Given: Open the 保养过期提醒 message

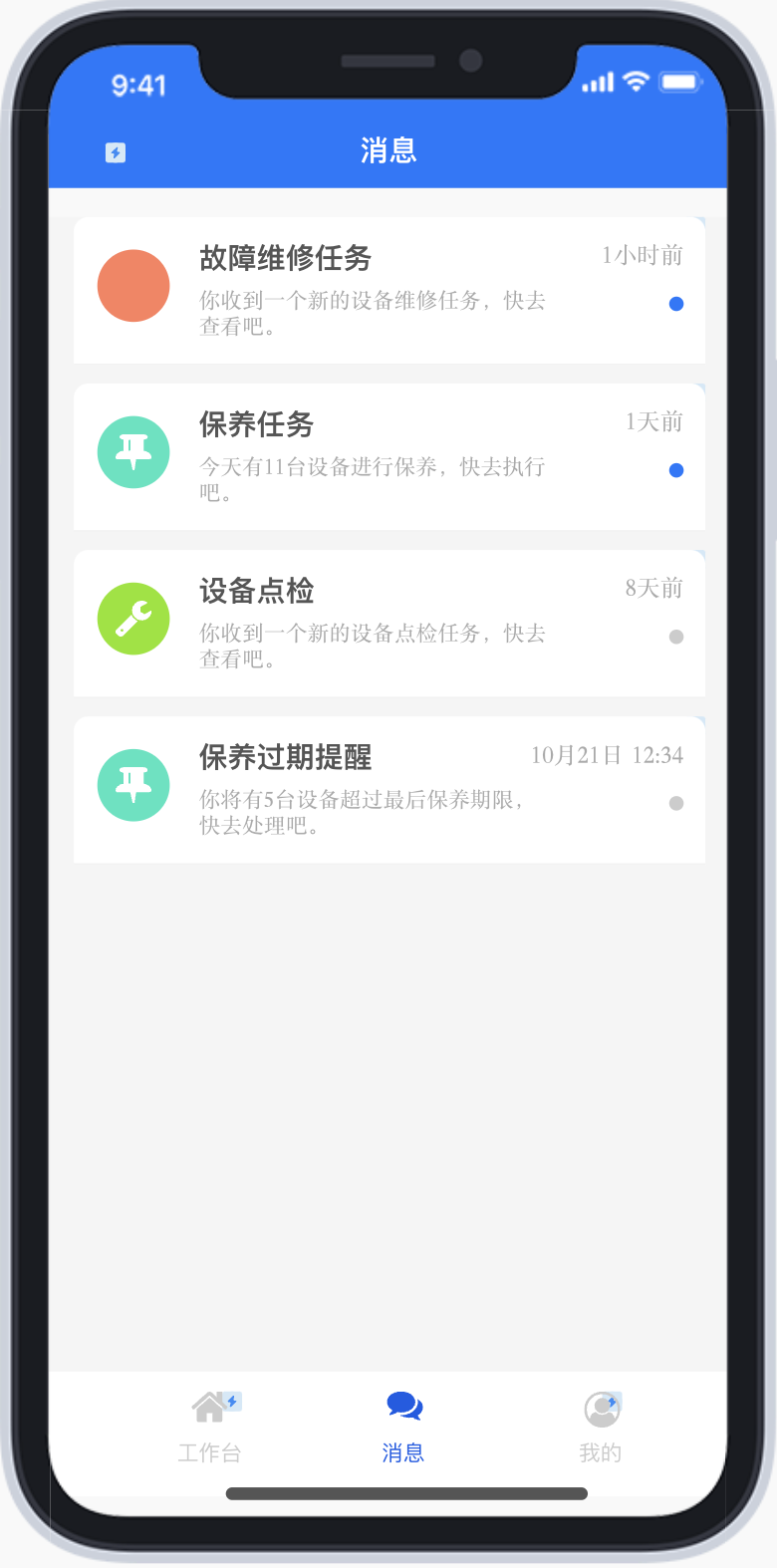Looking at the screenshot, I should (388, 789).
